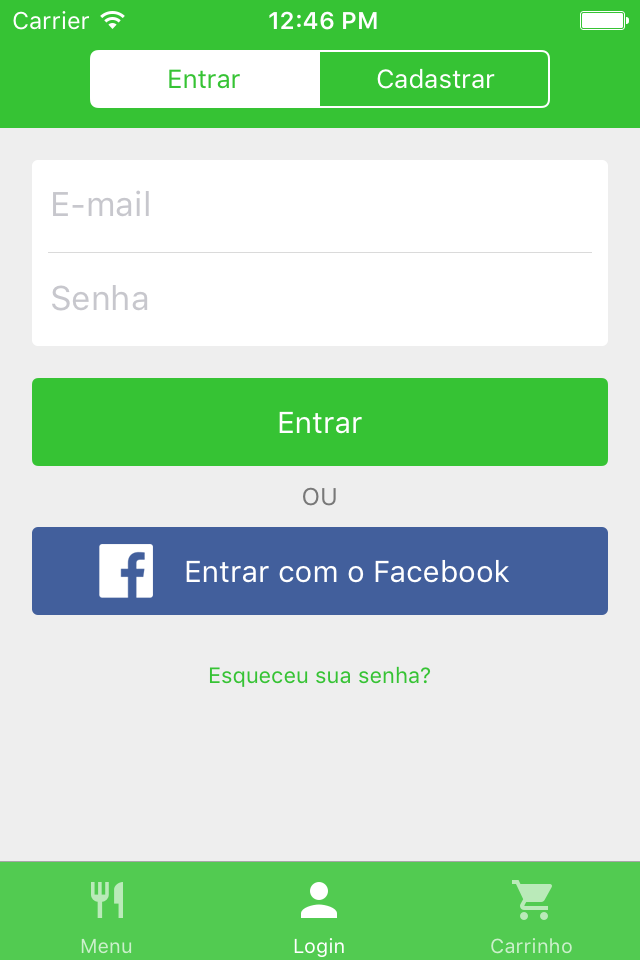
Task: Select the Login tab in the bottom bar
Action: click(x=319, y=914)
